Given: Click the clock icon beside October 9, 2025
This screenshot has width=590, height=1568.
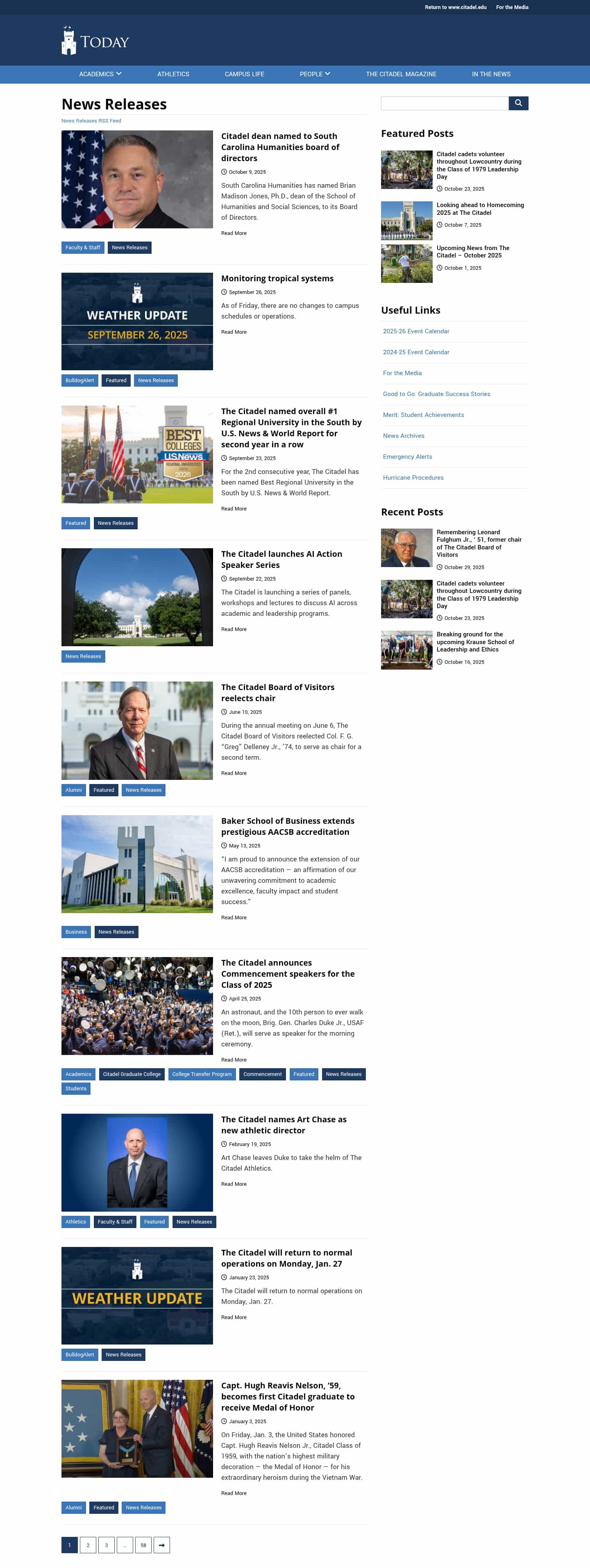Looking at the screenshot, I should 225,172.
